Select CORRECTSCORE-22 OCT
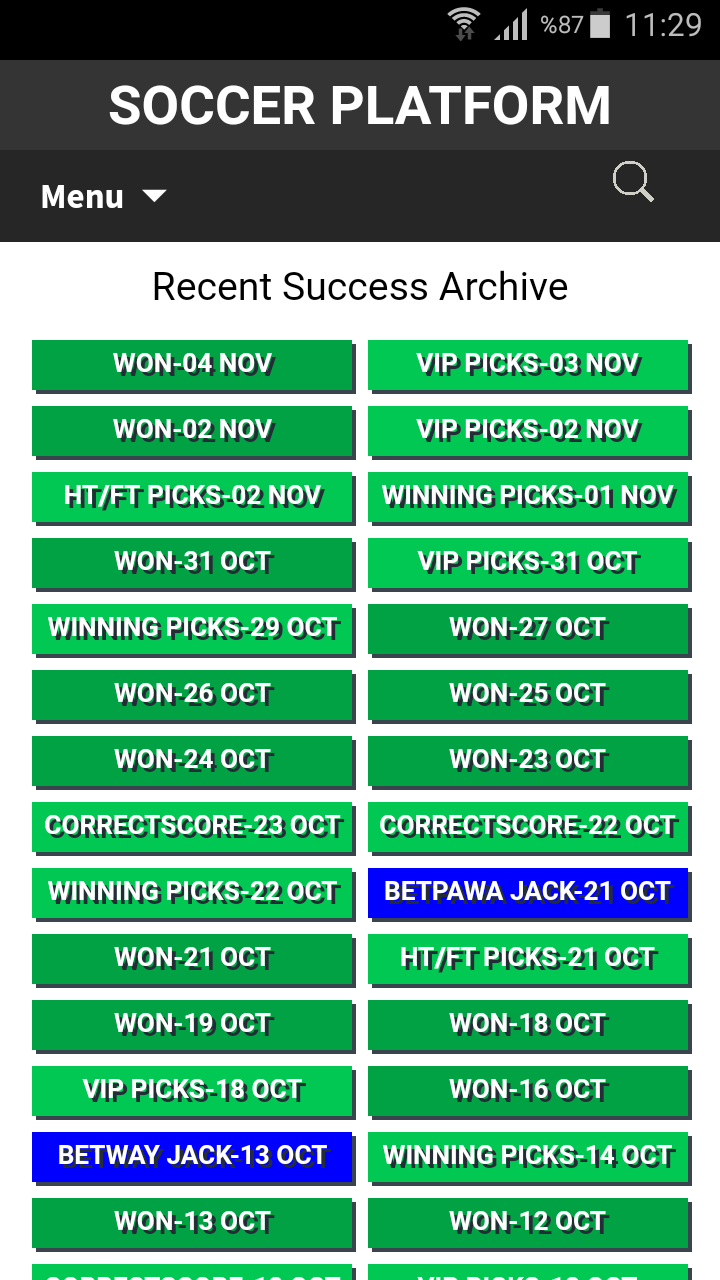Image resolution: width=720 pixels, height=1280 pixels. click(528, 826)
